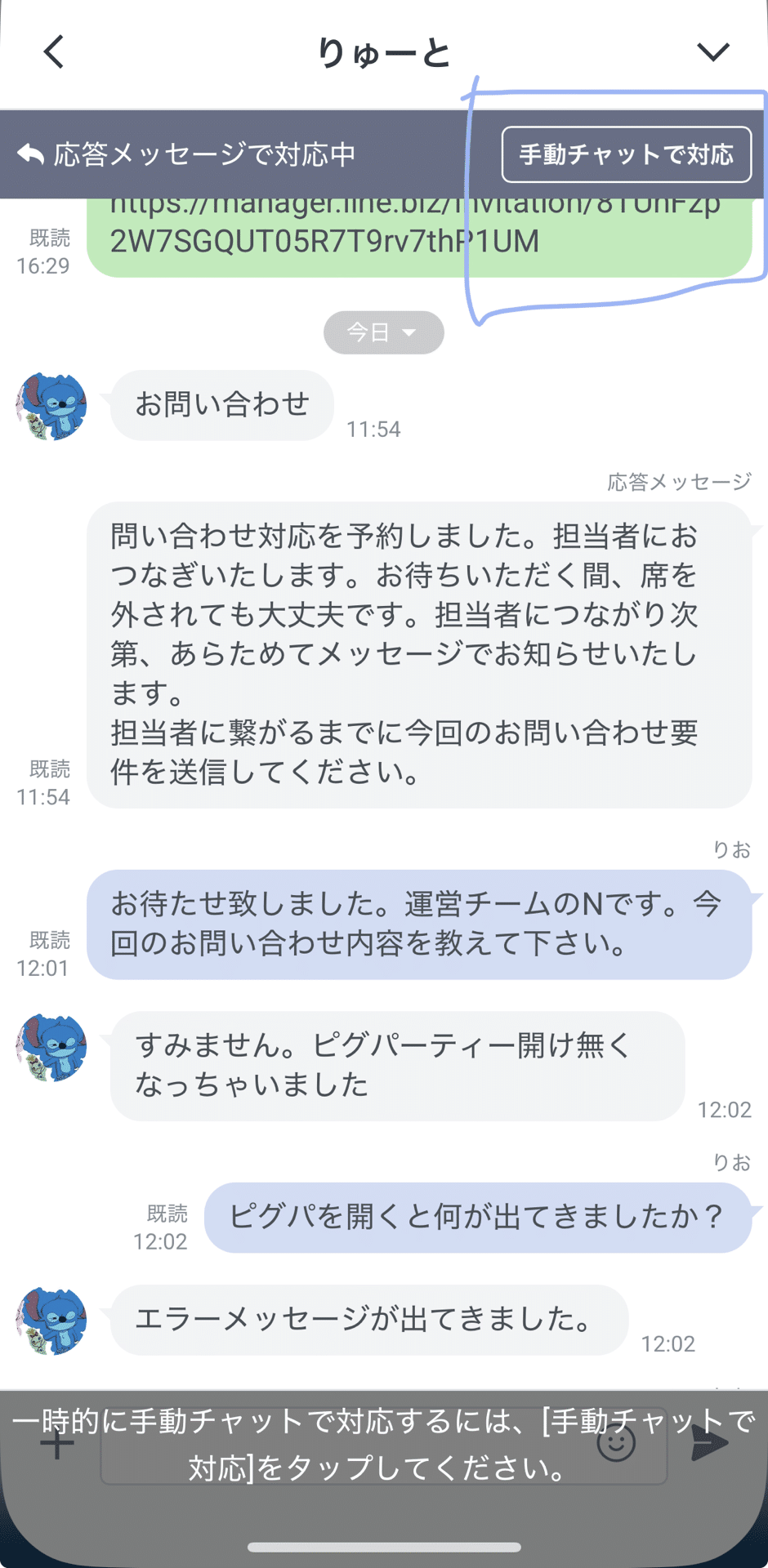This screenshot has height=1568, width=768.
Task: Tap the お問い合わせ message bubble
Action: (222, 403)
